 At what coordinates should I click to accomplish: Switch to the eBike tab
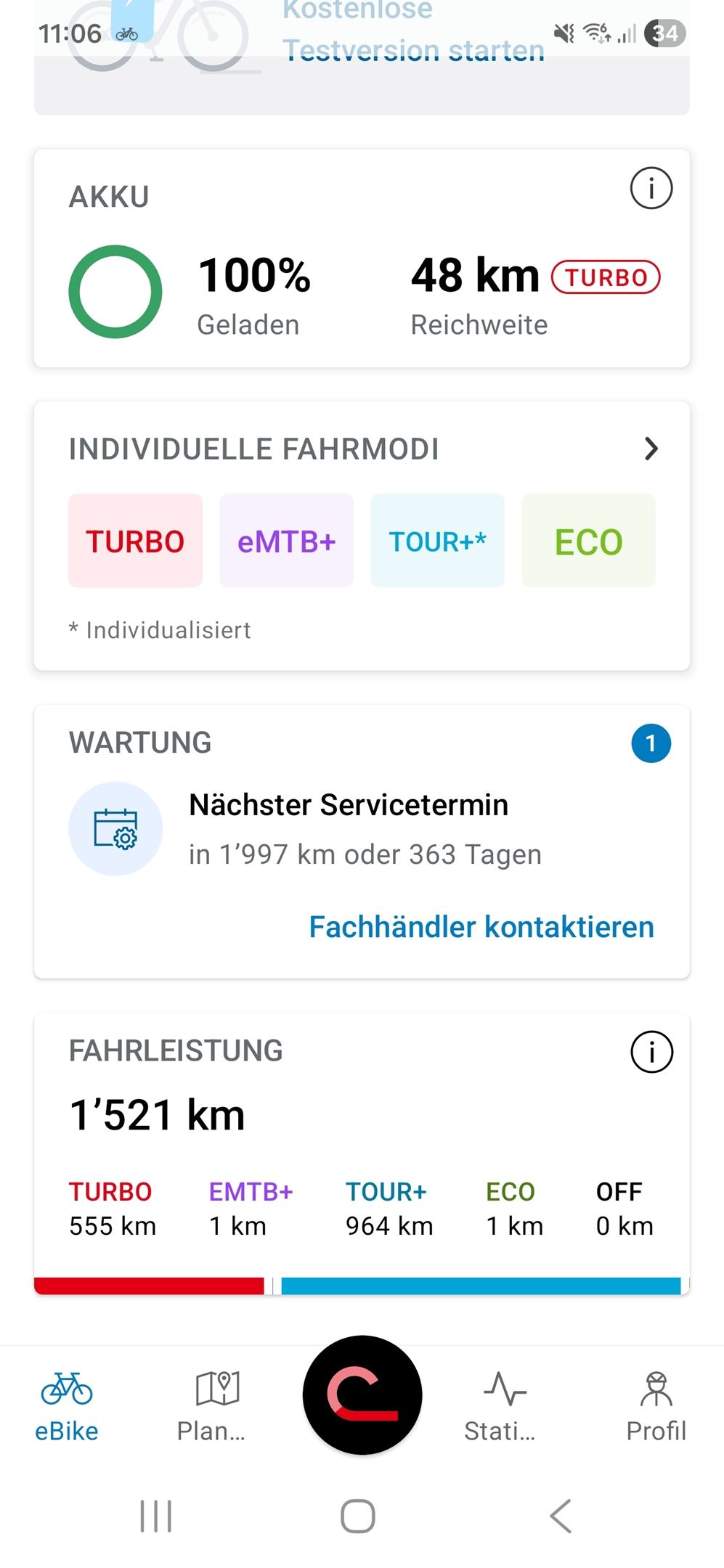pyautogui.click(x=67, y=1406)
